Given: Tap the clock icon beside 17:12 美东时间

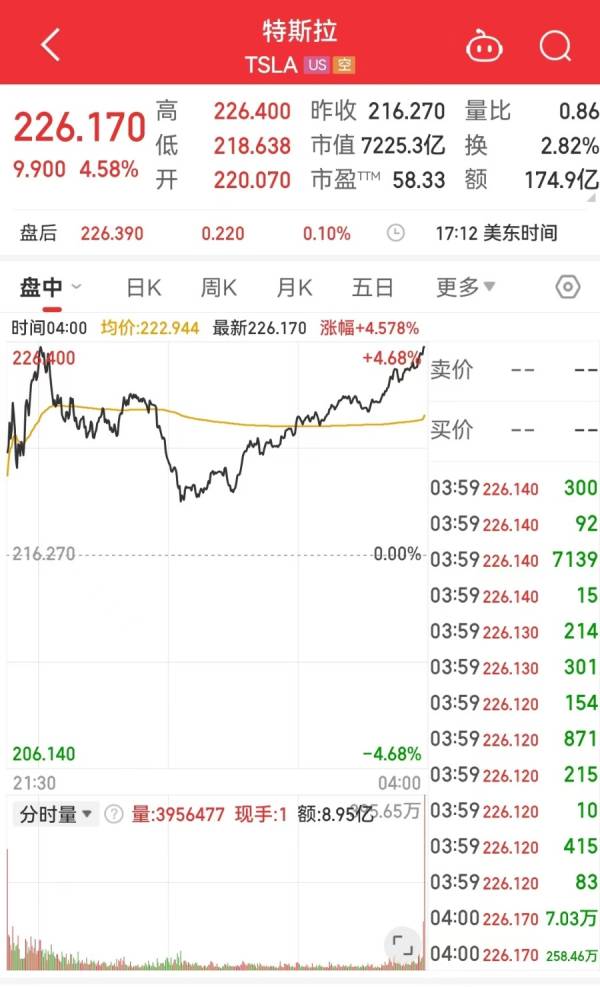Looking at the screenshot, I should pyautogui.click(x=395, y=234).
